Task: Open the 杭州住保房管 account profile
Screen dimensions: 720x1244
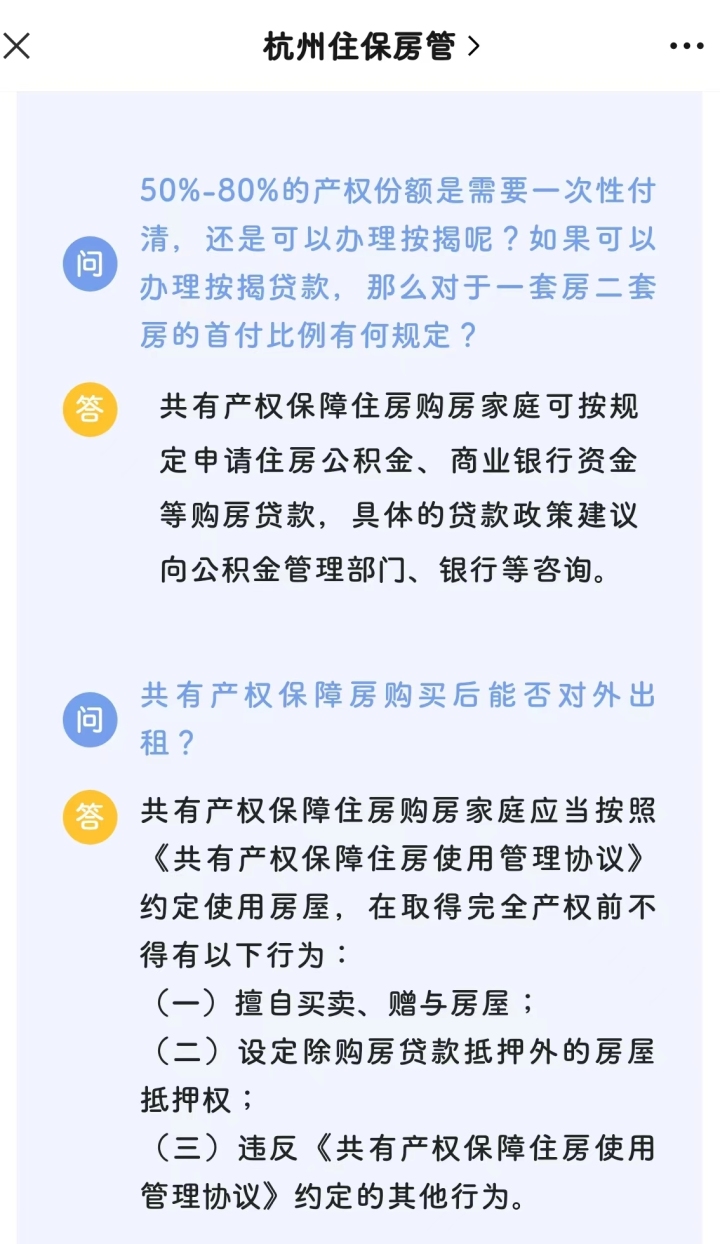Action: tap(370, 46)
